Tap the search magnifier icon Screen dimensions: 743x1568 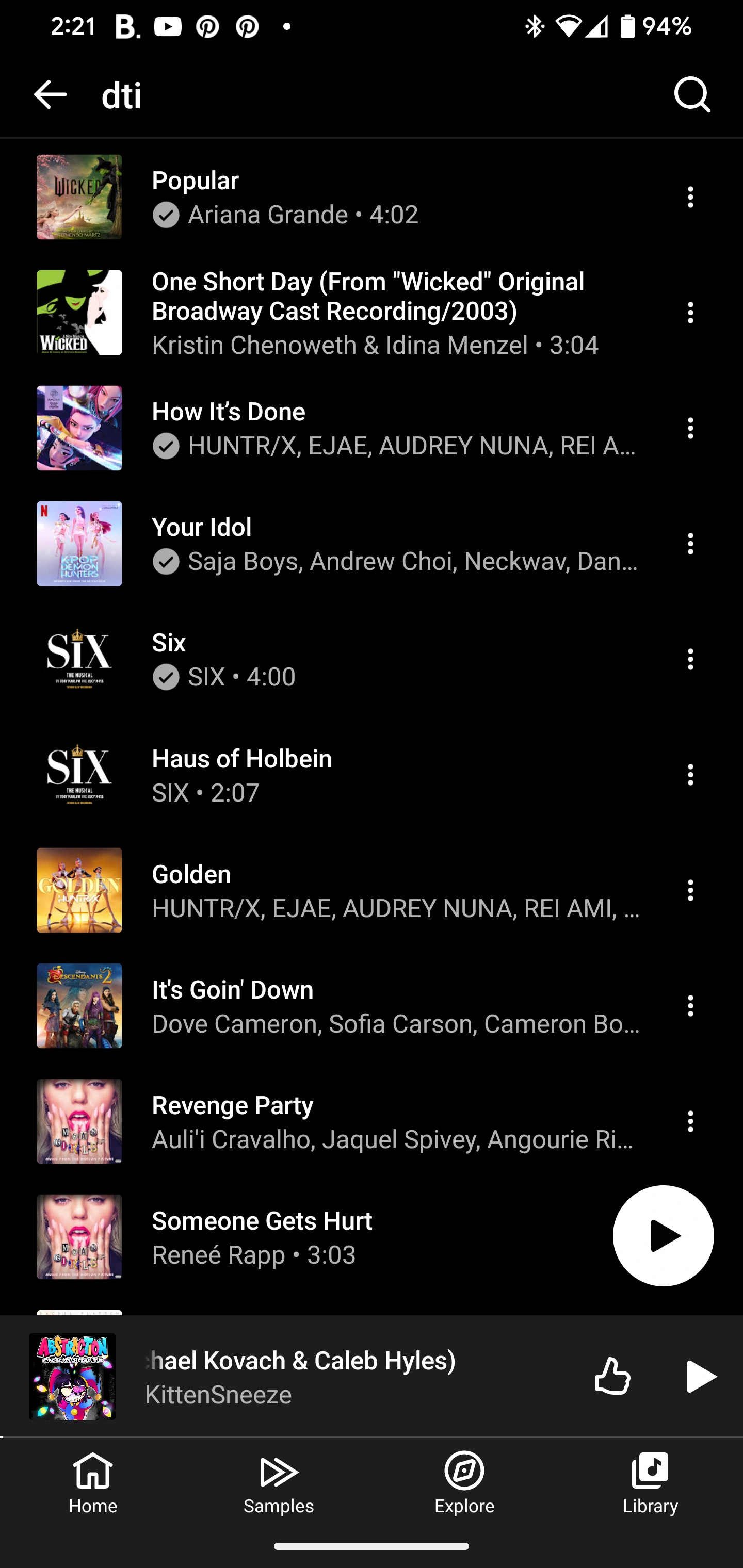[692, 94]
